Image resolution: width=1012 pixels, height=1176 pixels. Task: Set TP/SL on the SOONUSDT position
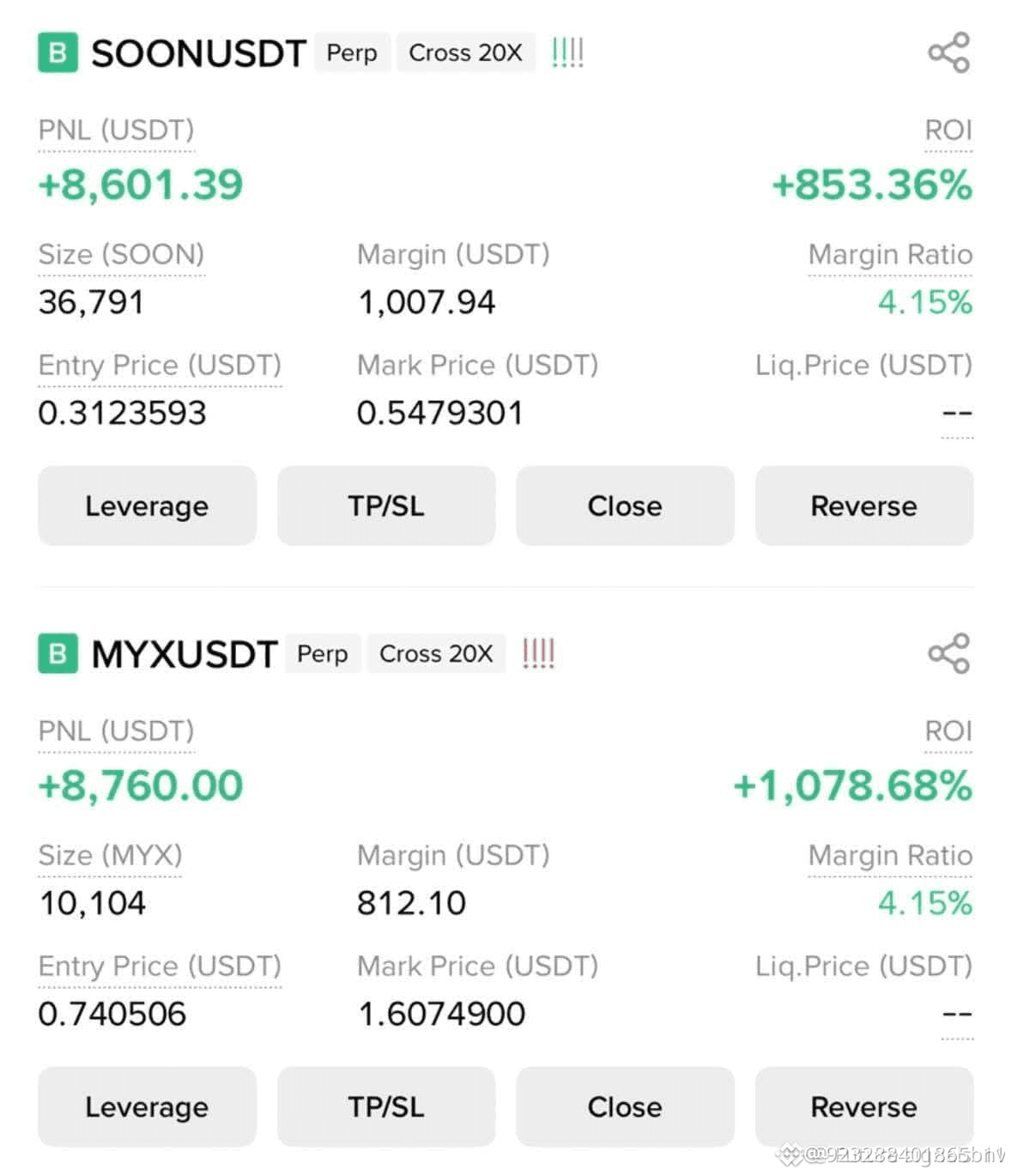click(386, 506)
